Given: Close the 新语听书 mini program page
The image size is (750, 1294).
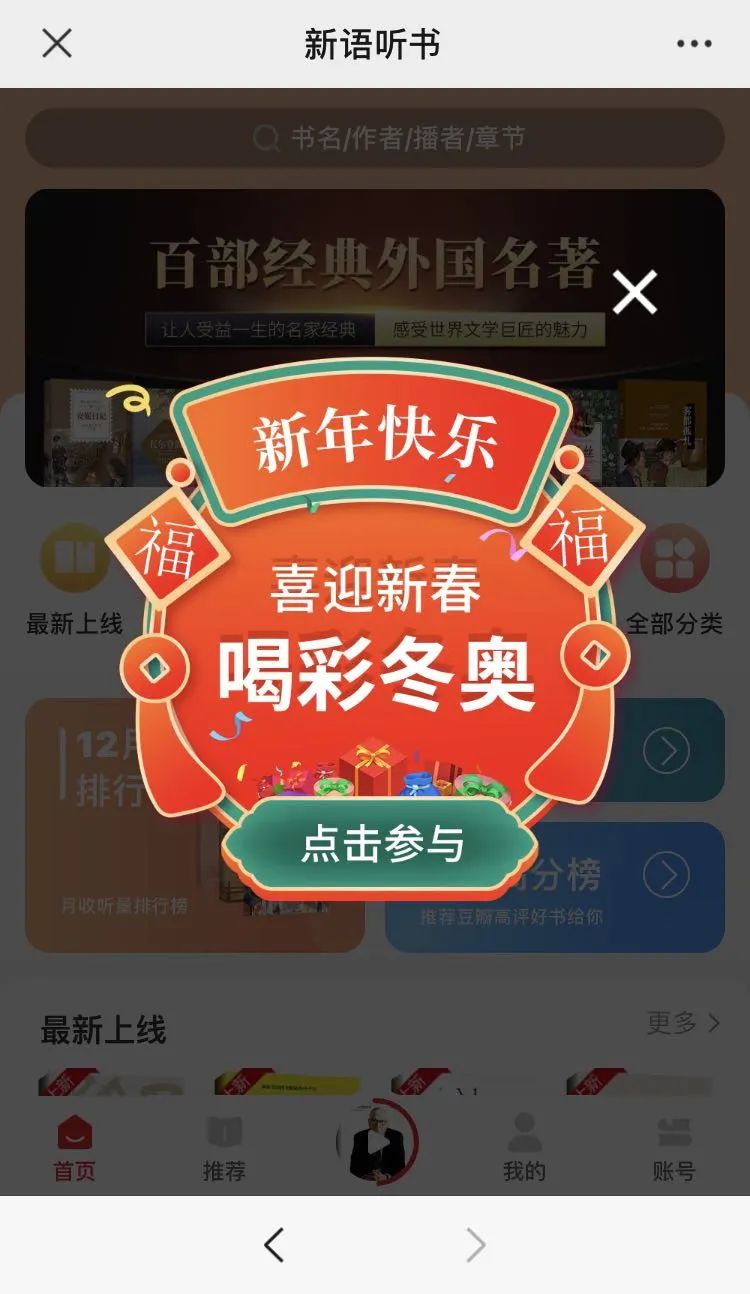Looking at the screenshot, I should coord(57,43).
